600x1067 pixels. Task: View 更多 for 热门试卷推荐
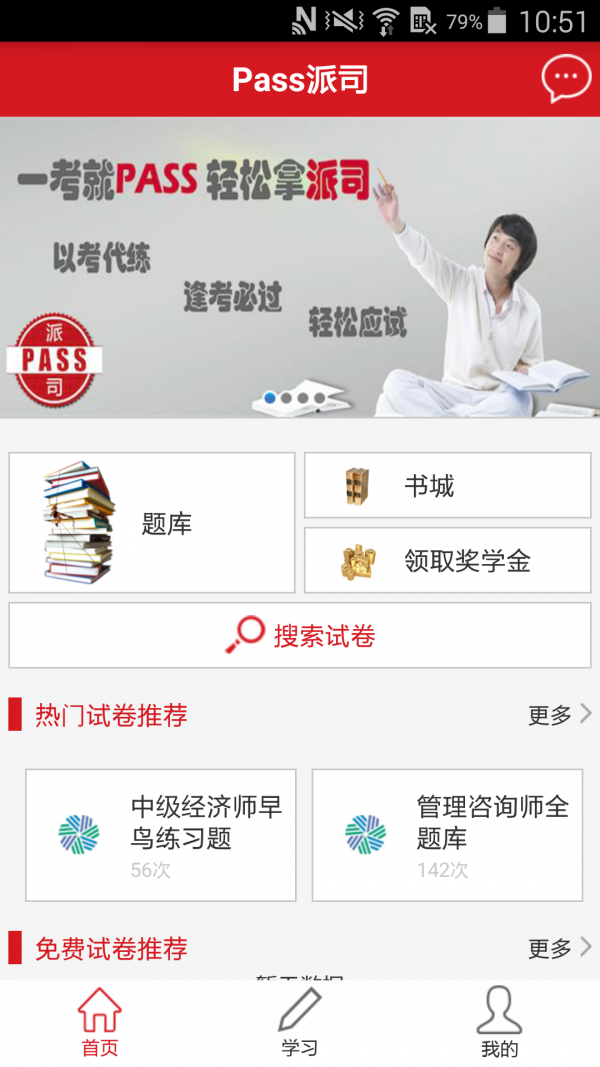[559, 715]
